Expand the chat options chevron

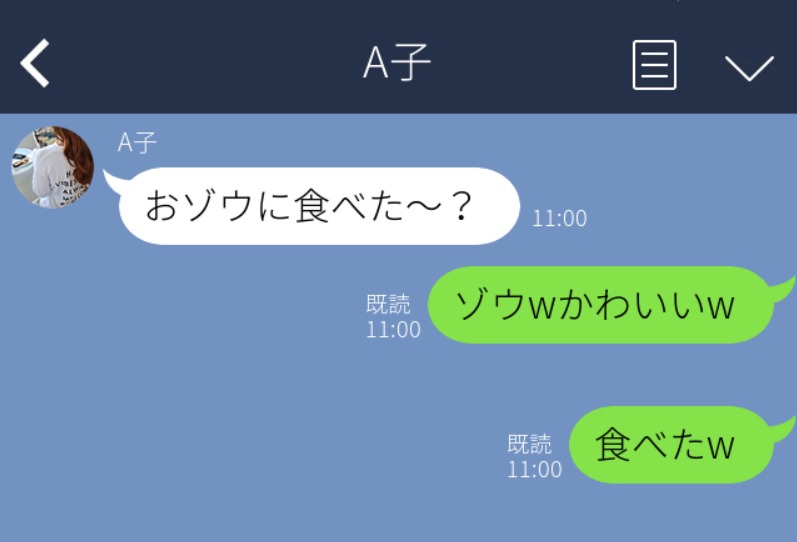pyautogui.click(x=748, y=67)
